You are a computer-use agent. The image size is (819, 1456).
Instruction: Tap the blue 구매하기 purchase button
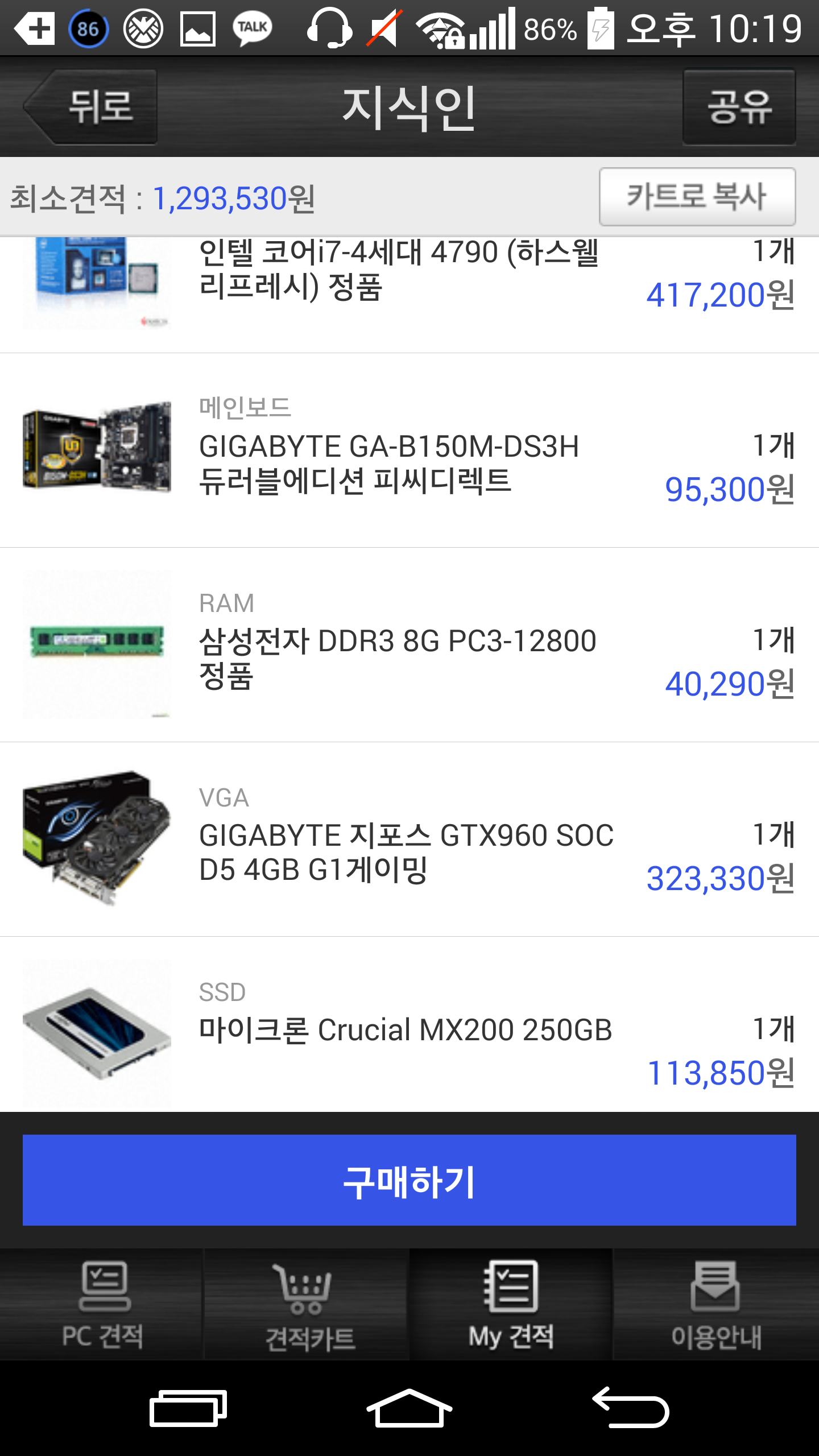click(x=409, y=1180)
